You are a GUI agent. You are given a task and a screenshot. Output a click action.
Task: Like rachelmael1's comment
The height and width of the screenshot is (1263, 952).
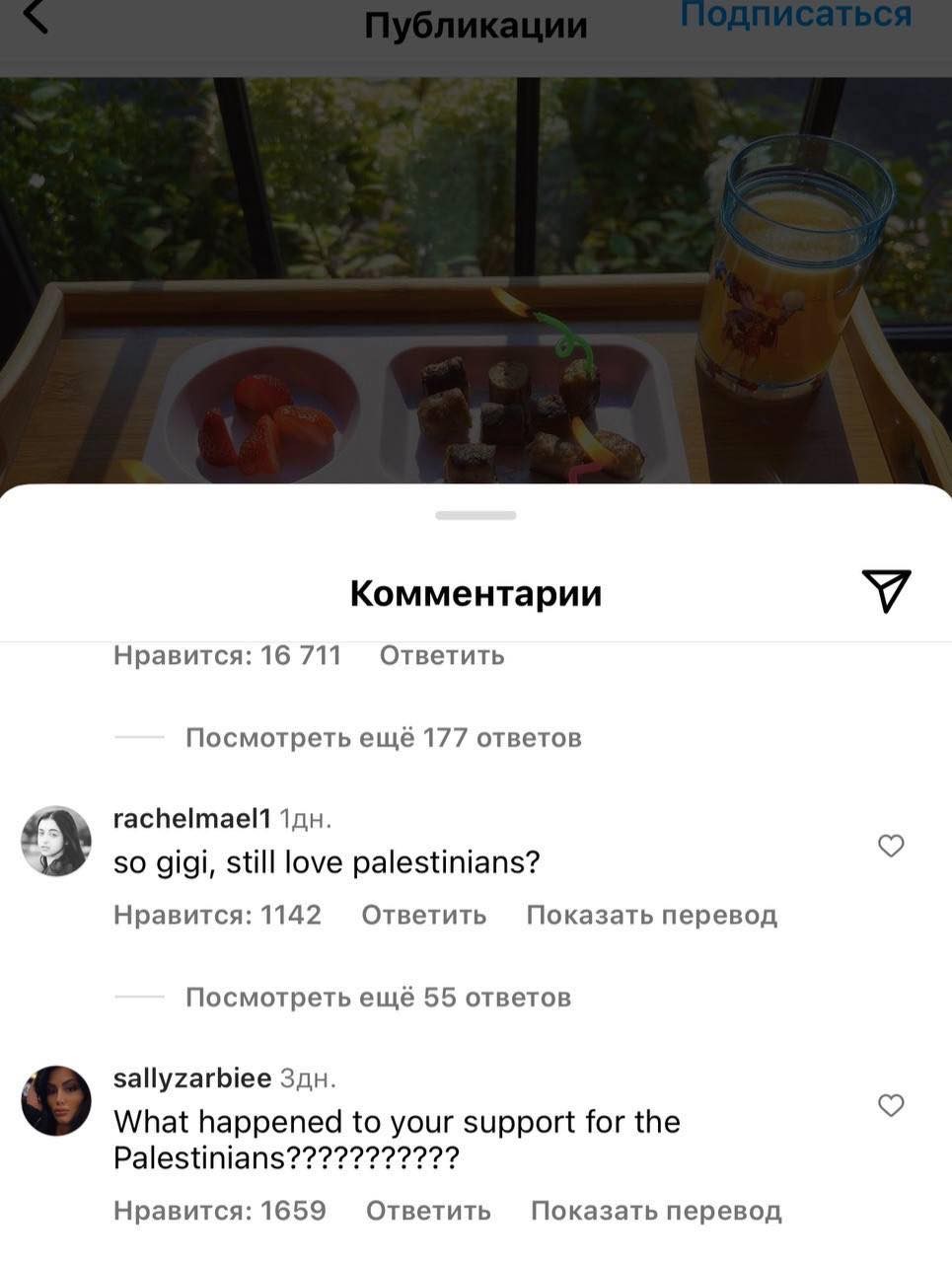(x=891, y=846)
